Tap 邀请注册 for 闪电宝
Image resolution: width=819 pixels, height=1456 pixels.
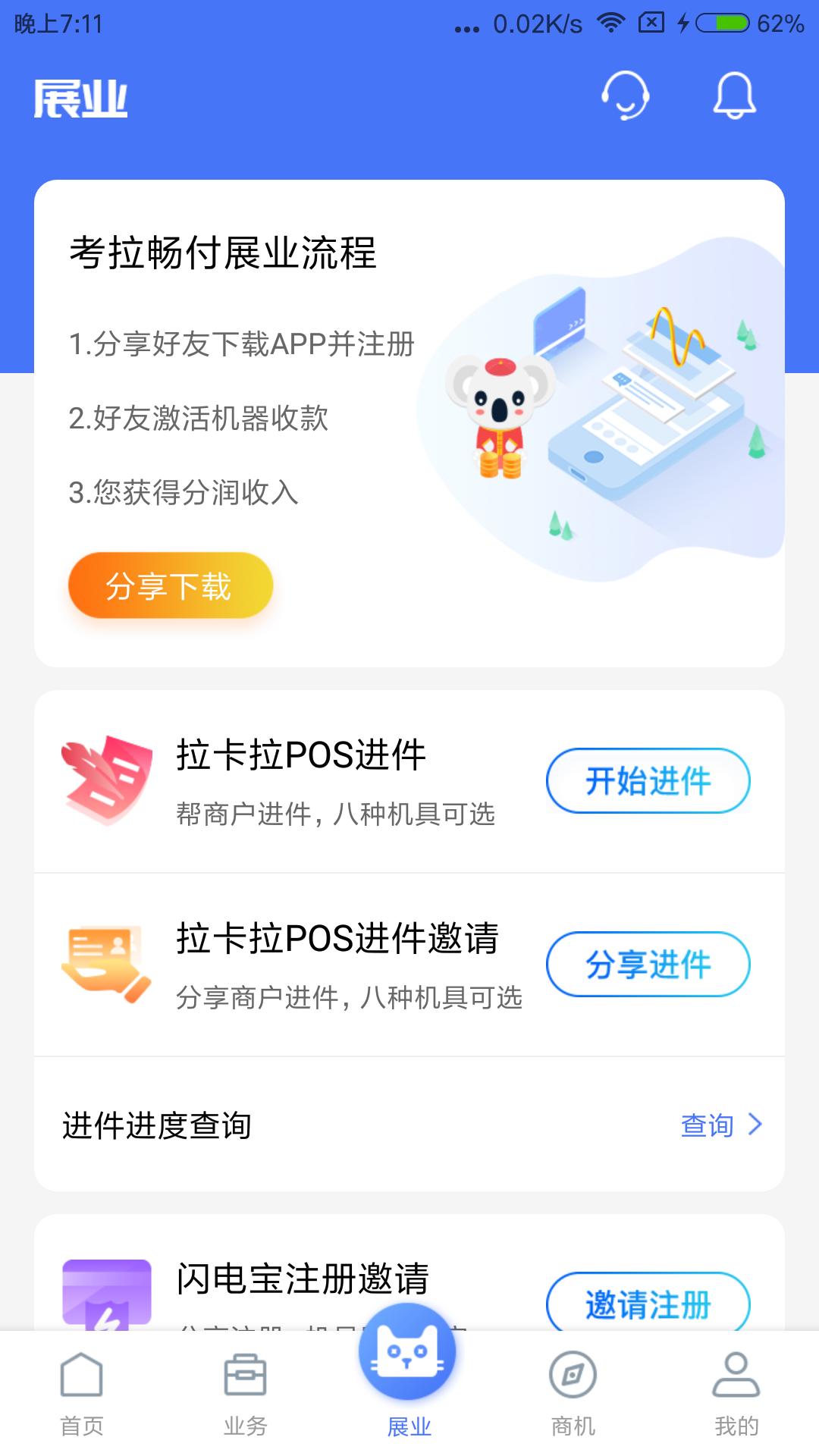[x=648, y=1303]
